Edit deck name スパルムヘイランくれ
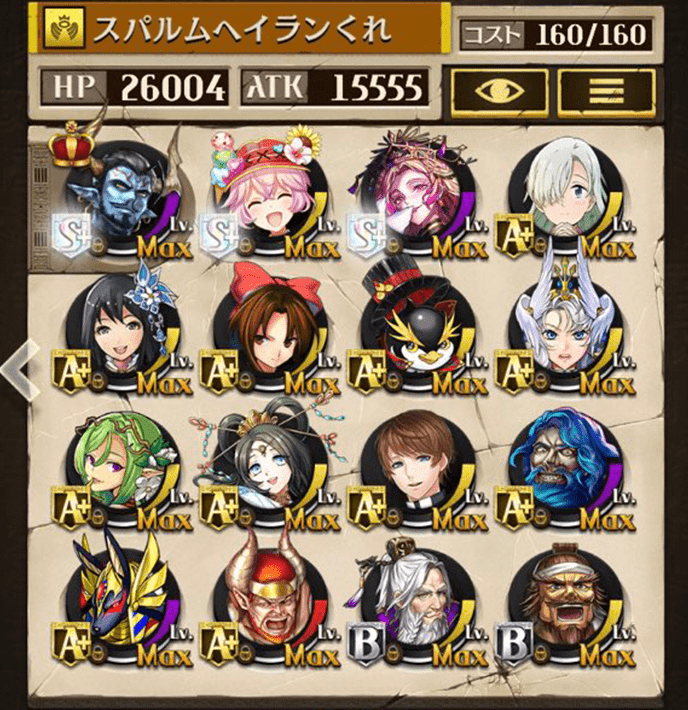The width and height of the screenshot is (688, 710). [x=240, y=30]
